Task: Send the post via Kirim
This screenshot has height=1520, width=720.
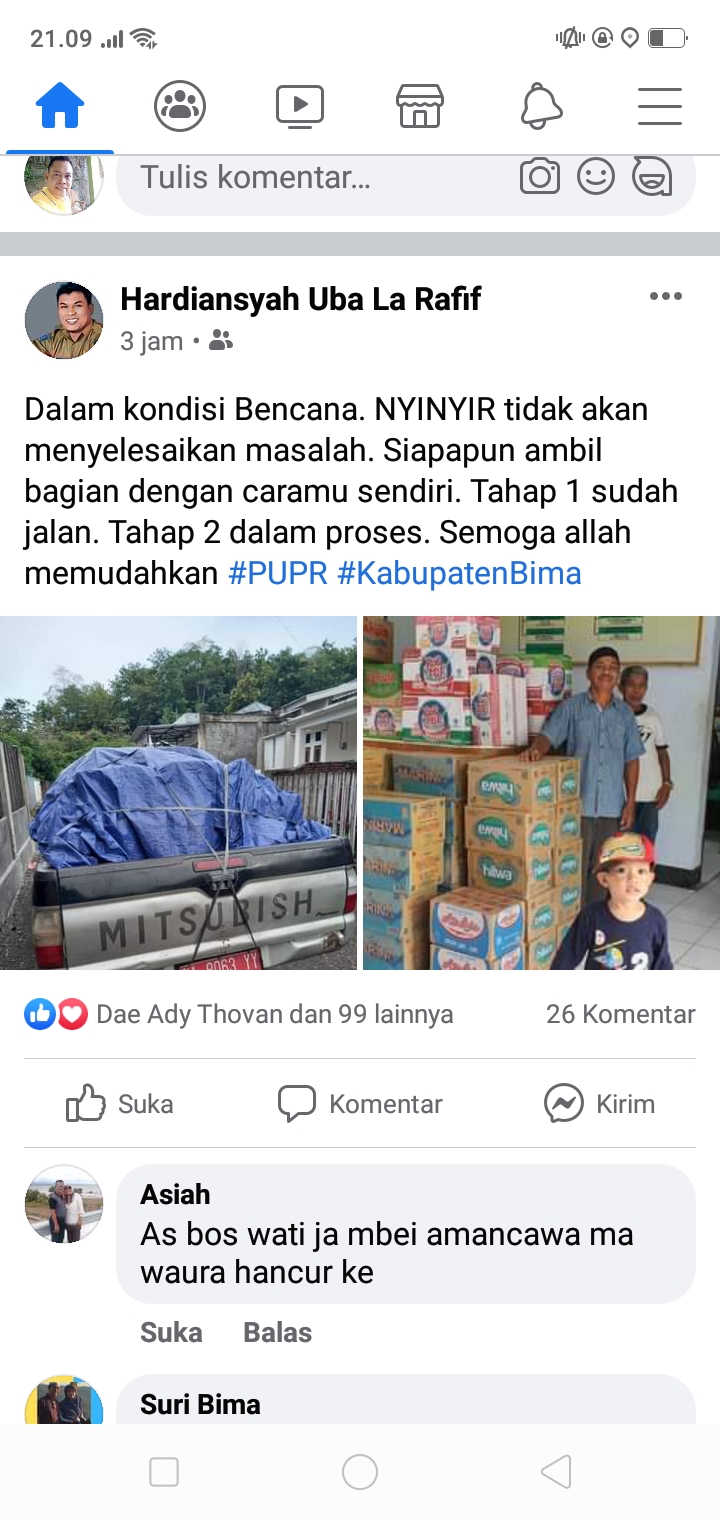Action: pyautogui.click(x=600, y=1104)
